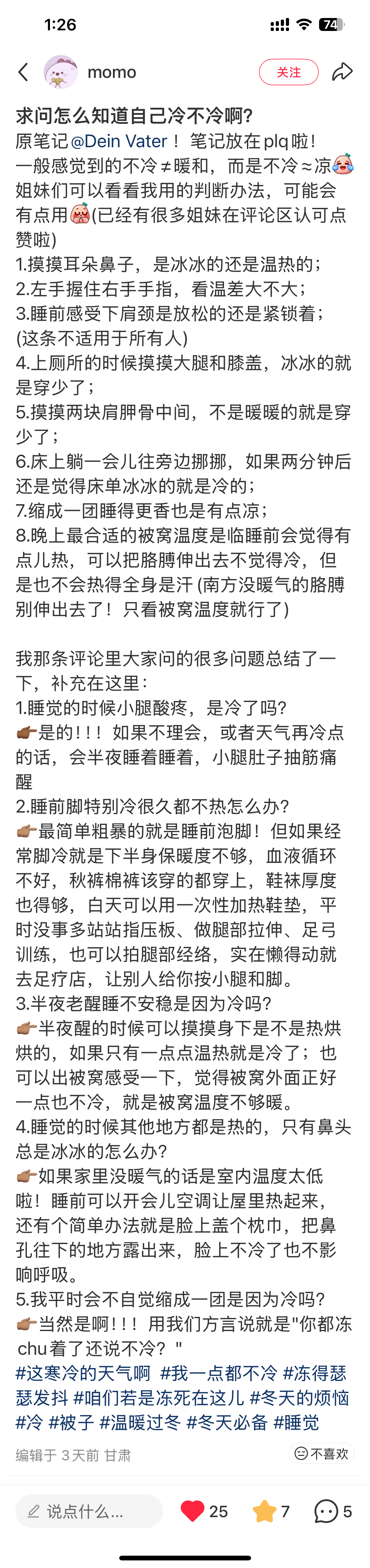Open hashtag #咱们若是冻死在这儿

pos(158,1398)
